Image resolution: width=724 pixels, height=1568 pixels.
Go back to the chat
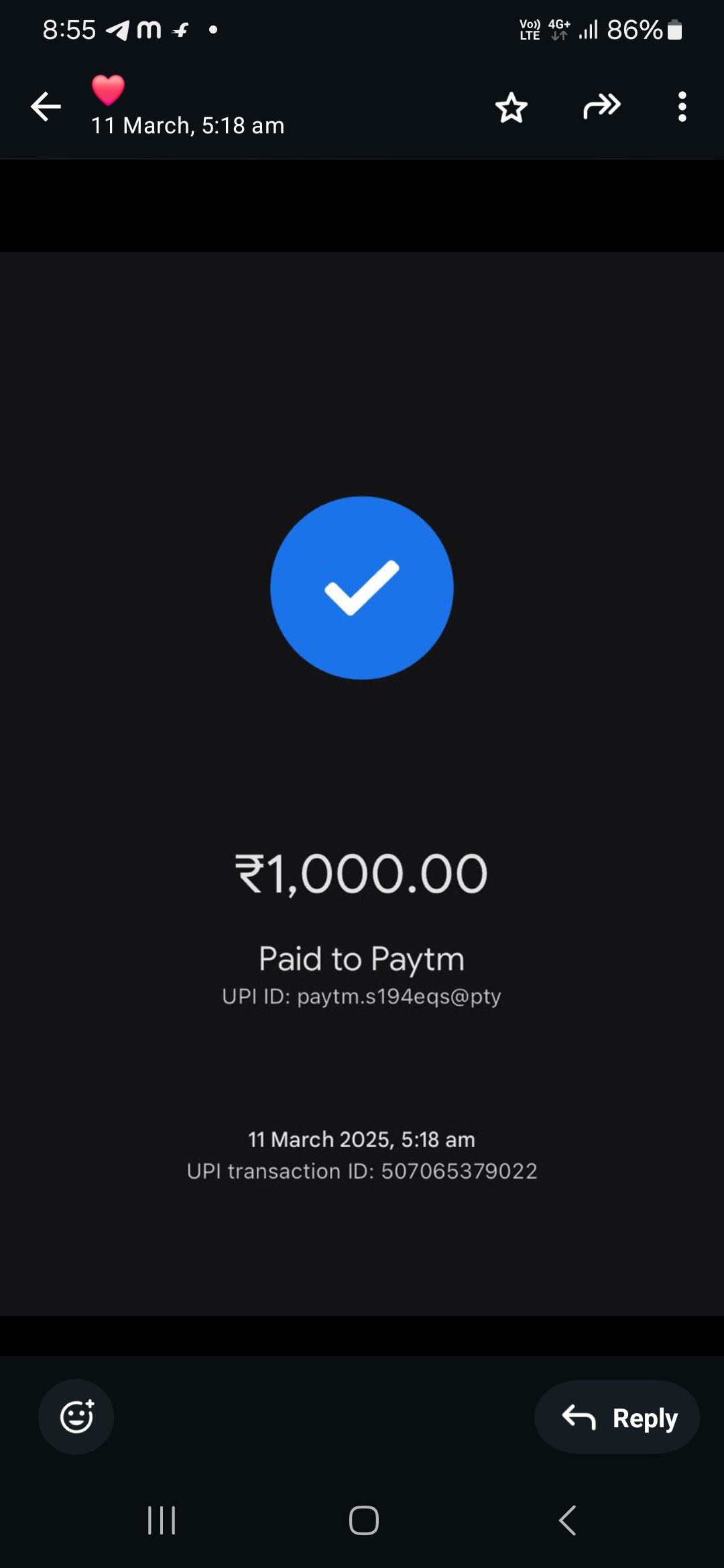(46, 107)
